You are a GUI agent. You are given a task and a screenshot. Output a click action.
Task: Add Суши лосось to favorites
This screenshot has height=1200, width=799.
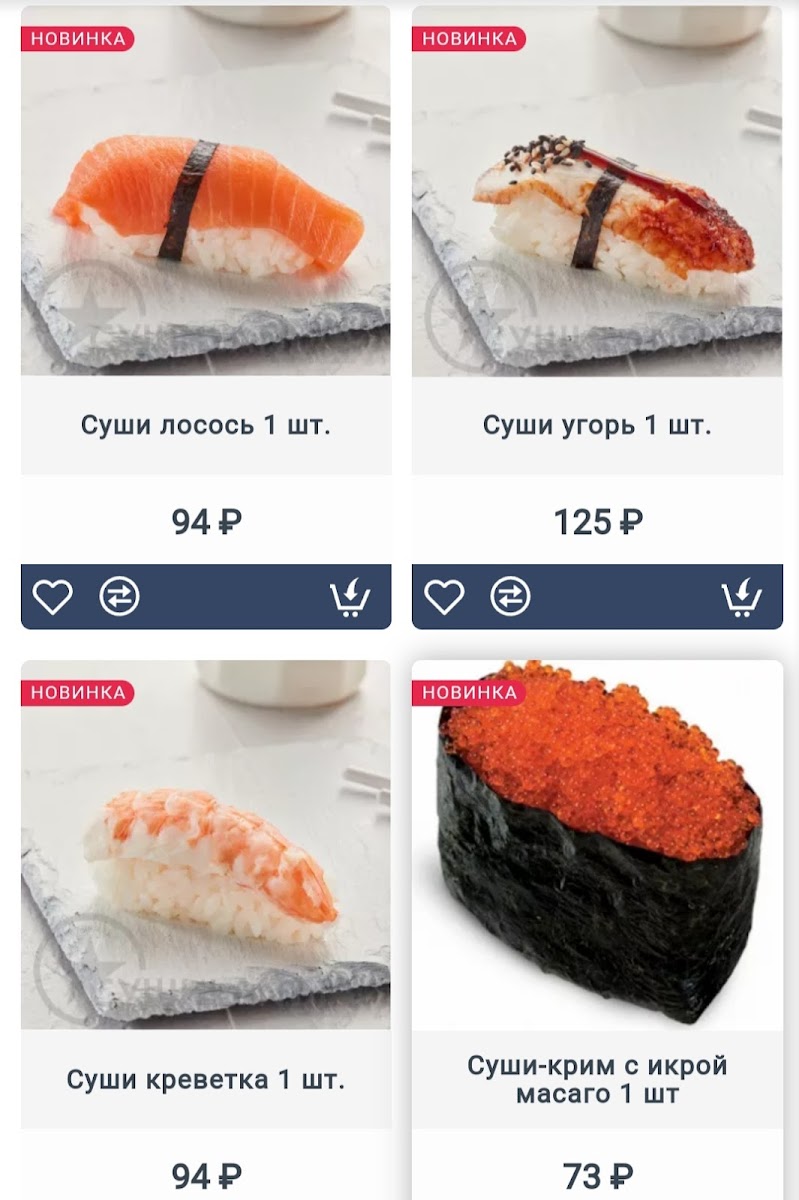[x=52, y=597]
